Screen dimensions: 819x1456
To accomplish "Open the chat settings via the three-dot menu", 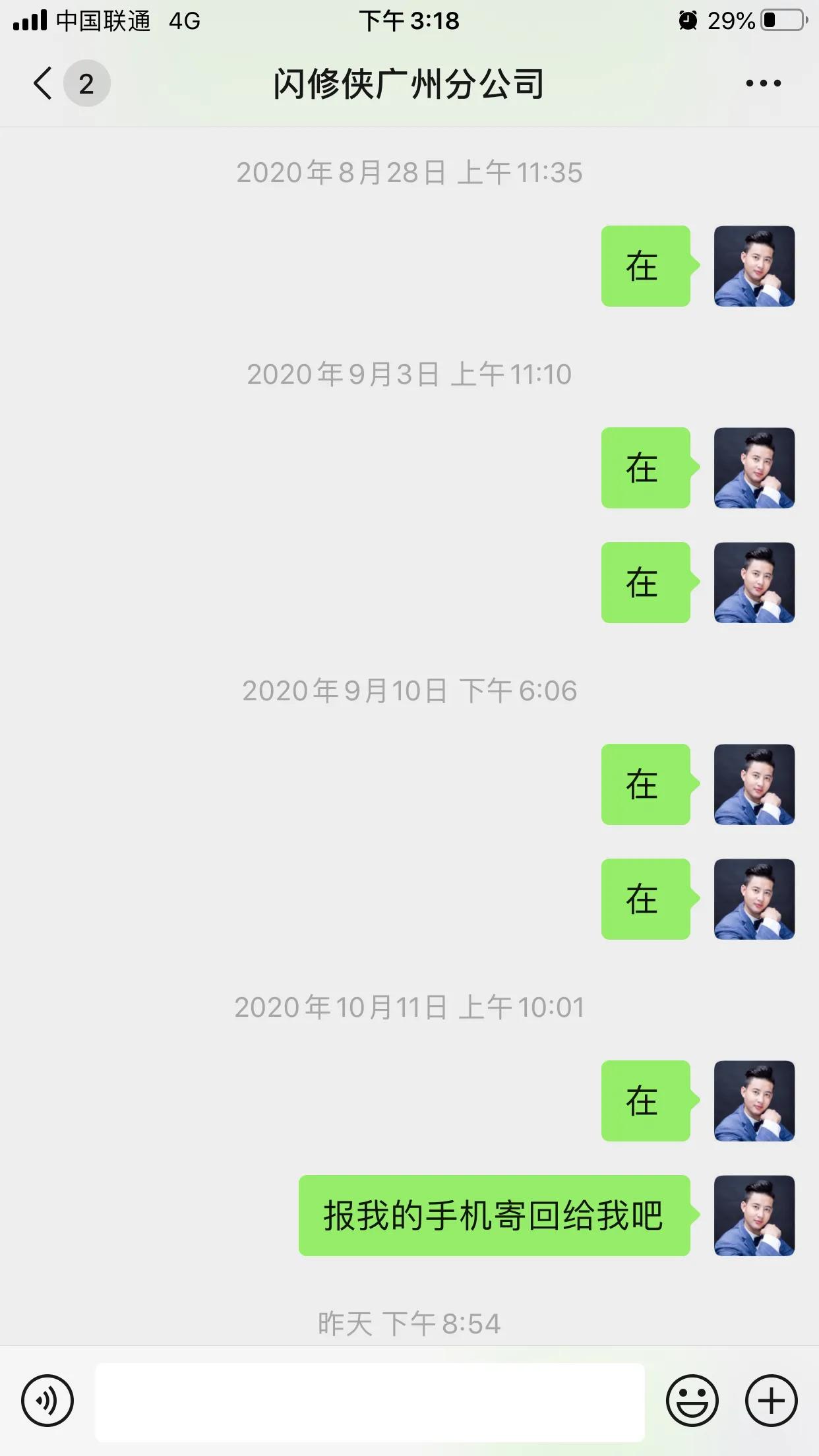I will [x=762, y=84].
